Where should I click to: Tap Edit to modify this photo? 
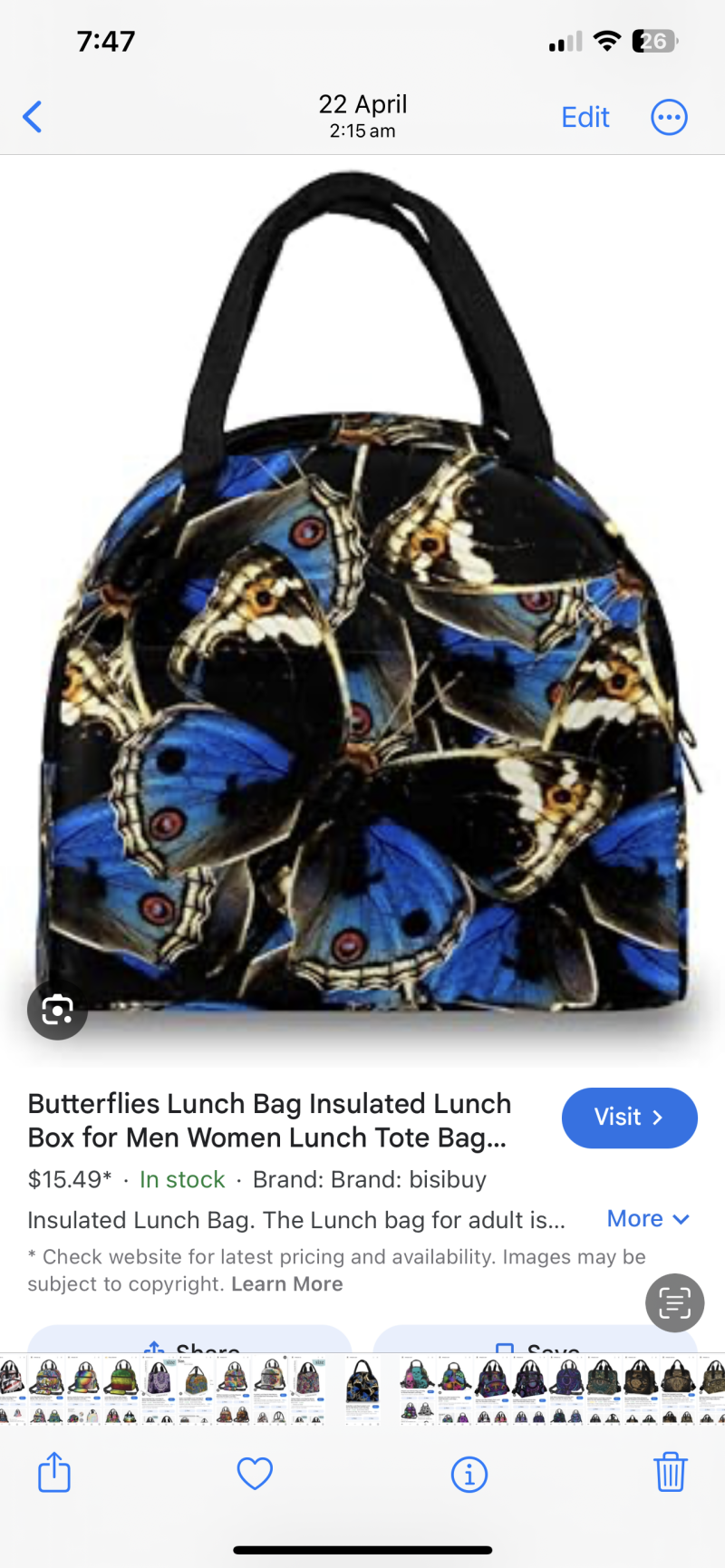(585, 117)
